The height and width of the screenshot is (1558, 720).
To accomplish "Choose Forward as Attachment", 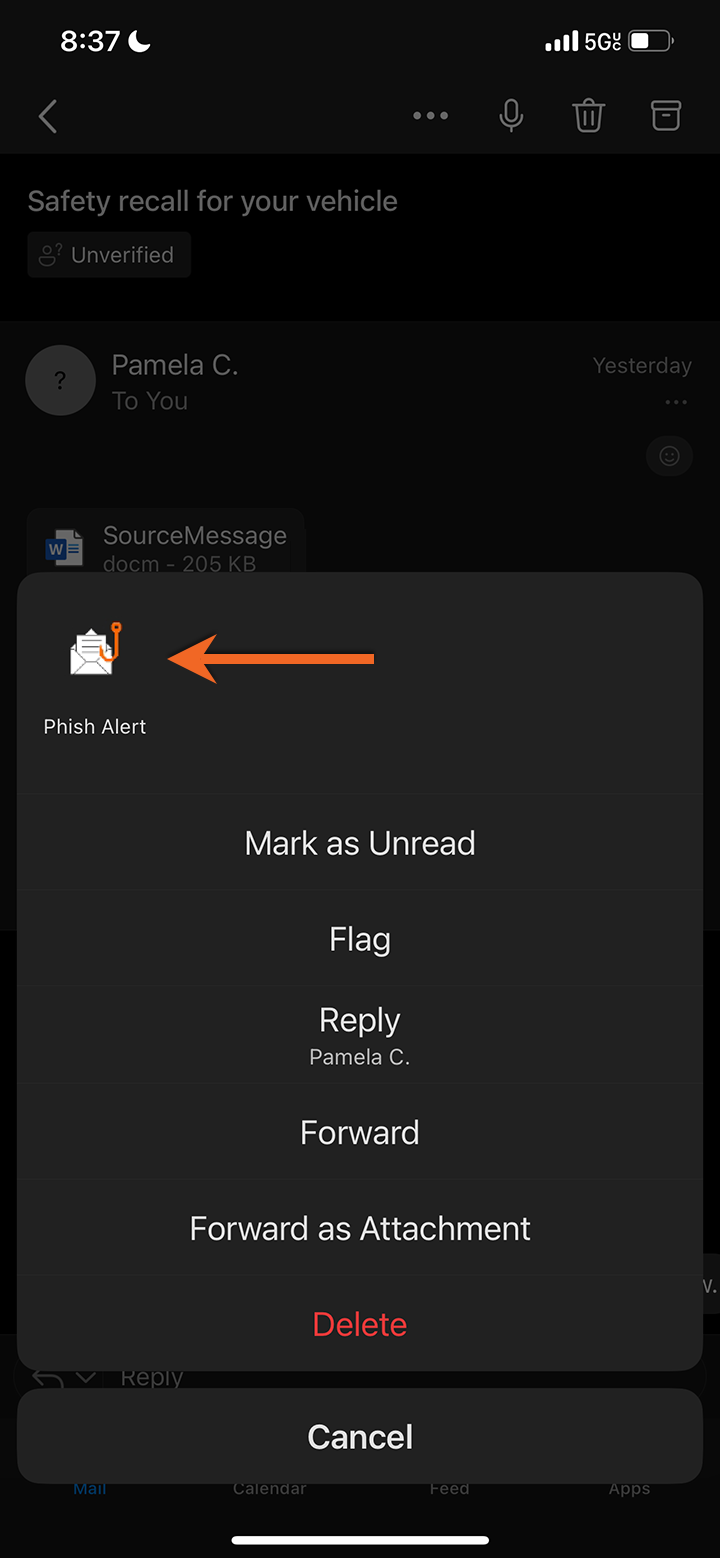I will 360,1228.
